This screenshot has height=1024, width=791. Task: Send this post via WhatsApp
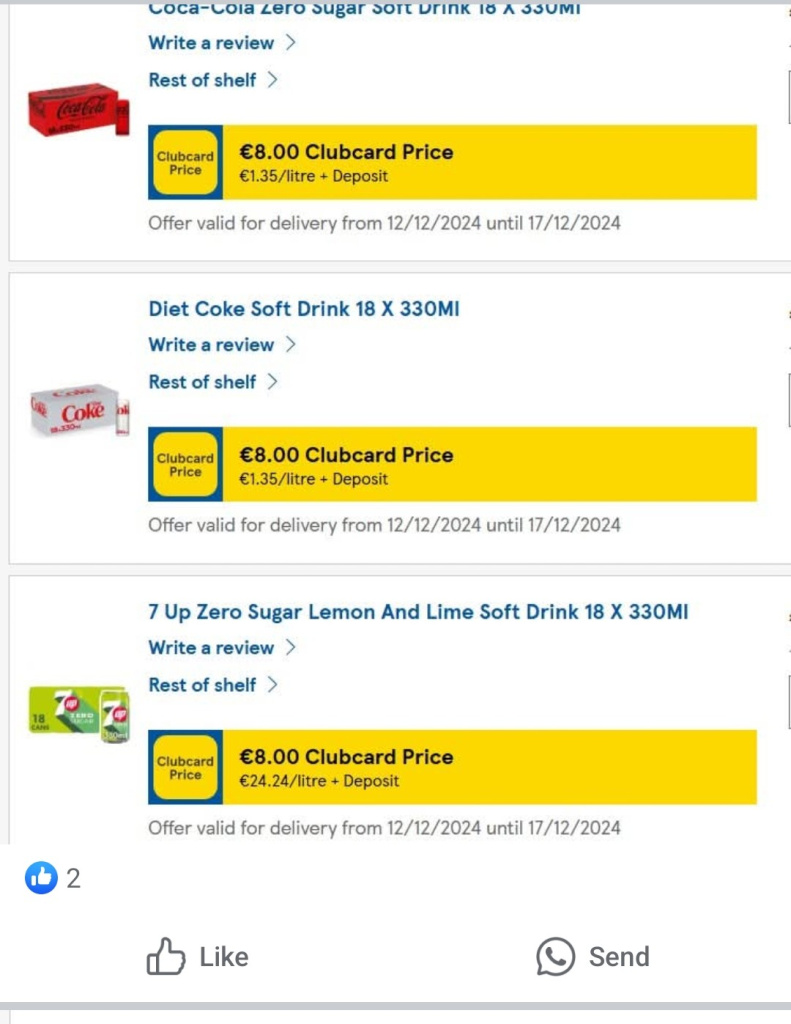click(593, 957)
